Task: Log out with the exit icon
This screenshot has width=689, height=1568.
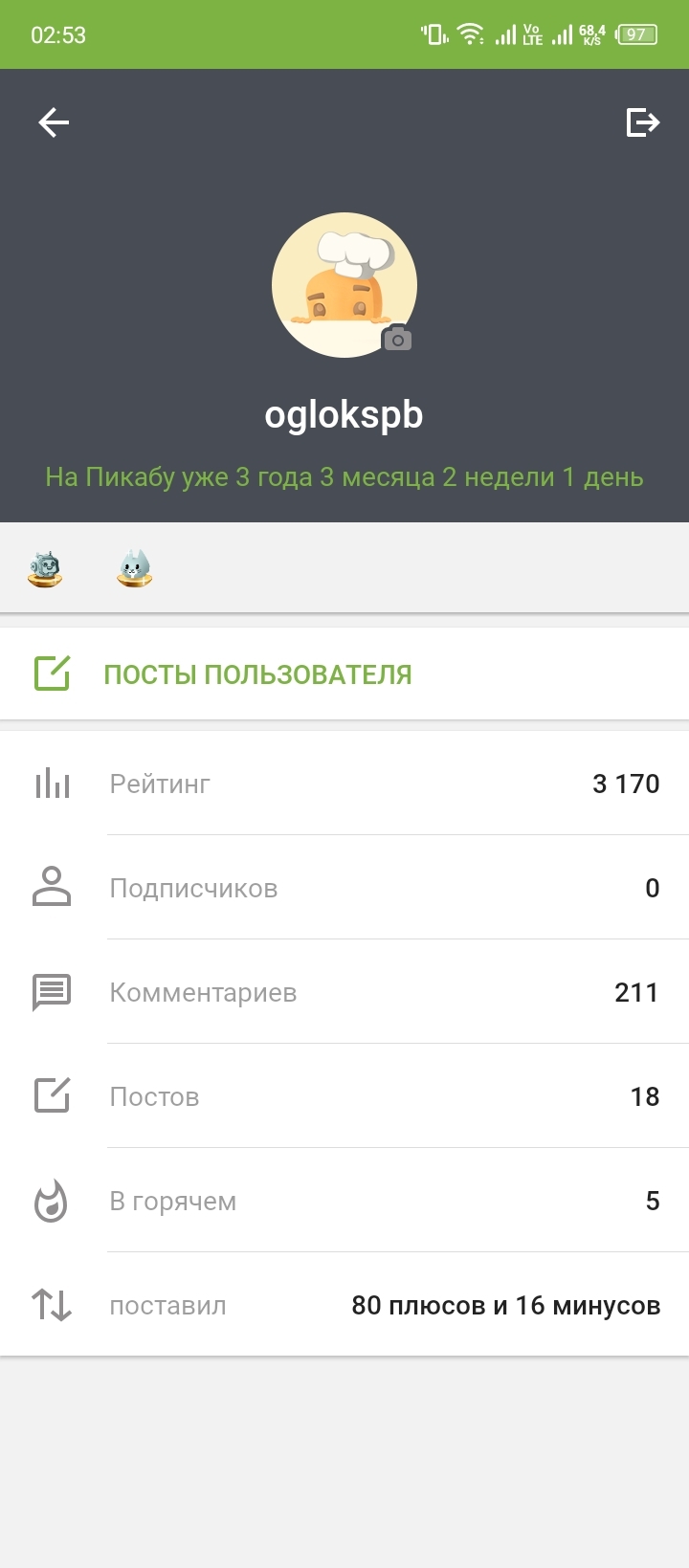Action: click(x=642, y=122)
